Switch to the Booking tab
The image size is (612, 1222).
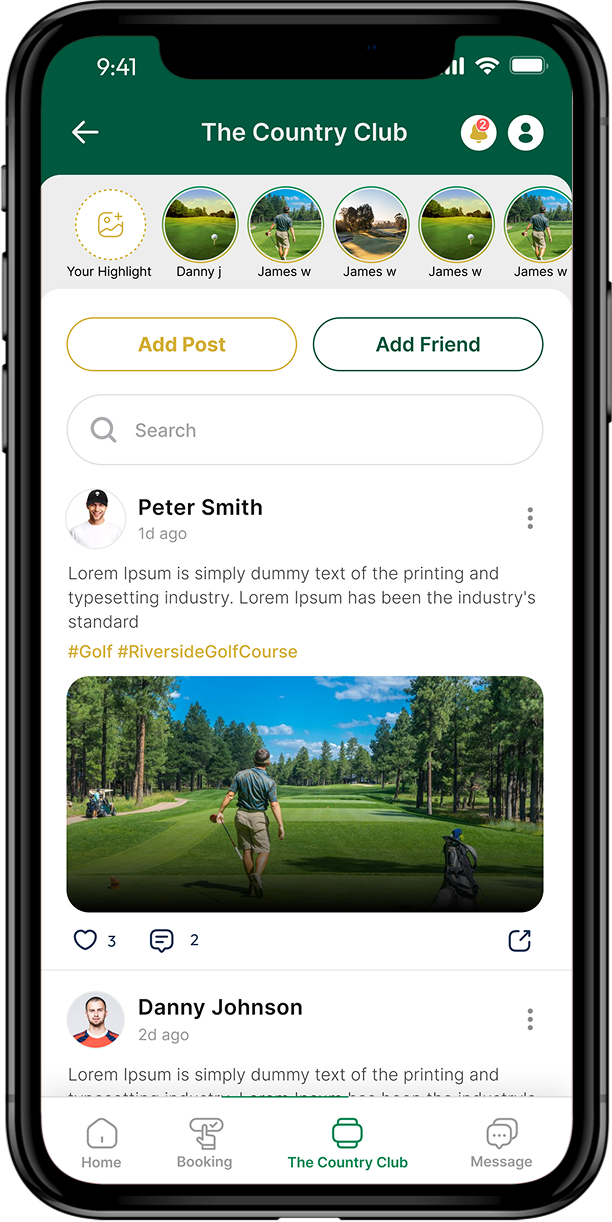click(205, 1144)
